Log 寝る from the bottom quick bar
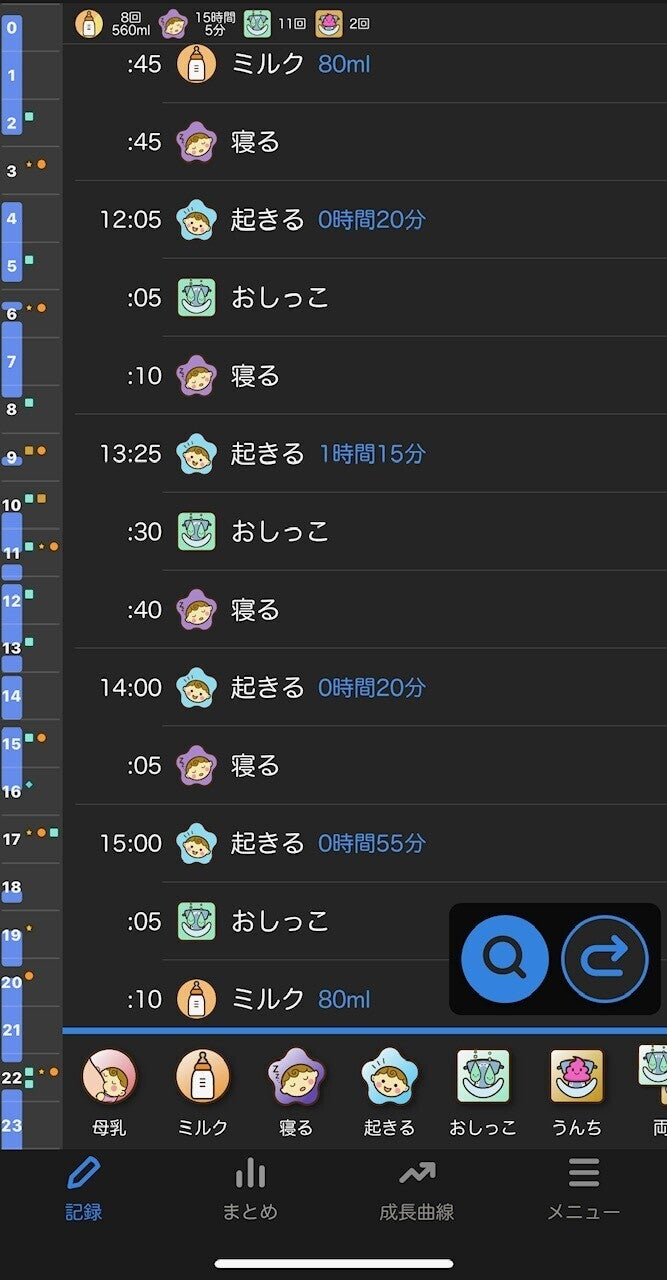This screenshot has height=1280, width=667. (x=297, y=1091)
